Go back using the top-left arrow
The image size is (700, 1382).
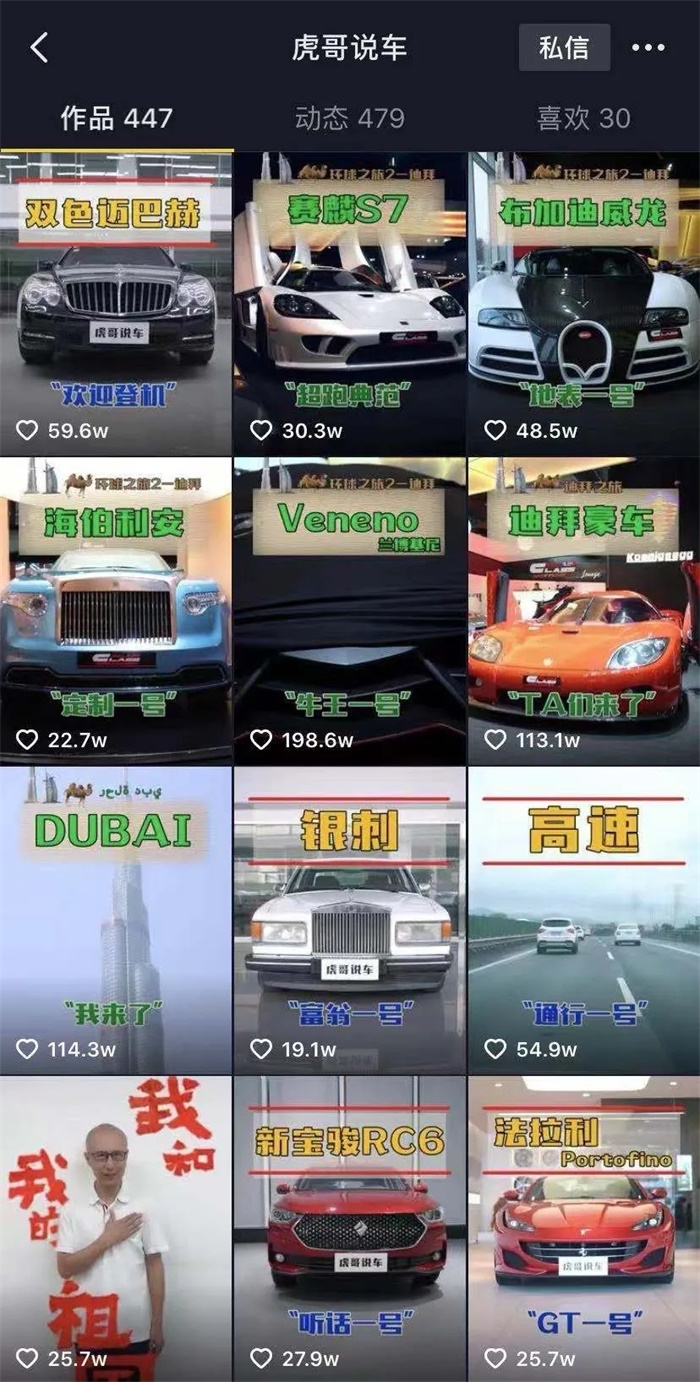point(39,48)
